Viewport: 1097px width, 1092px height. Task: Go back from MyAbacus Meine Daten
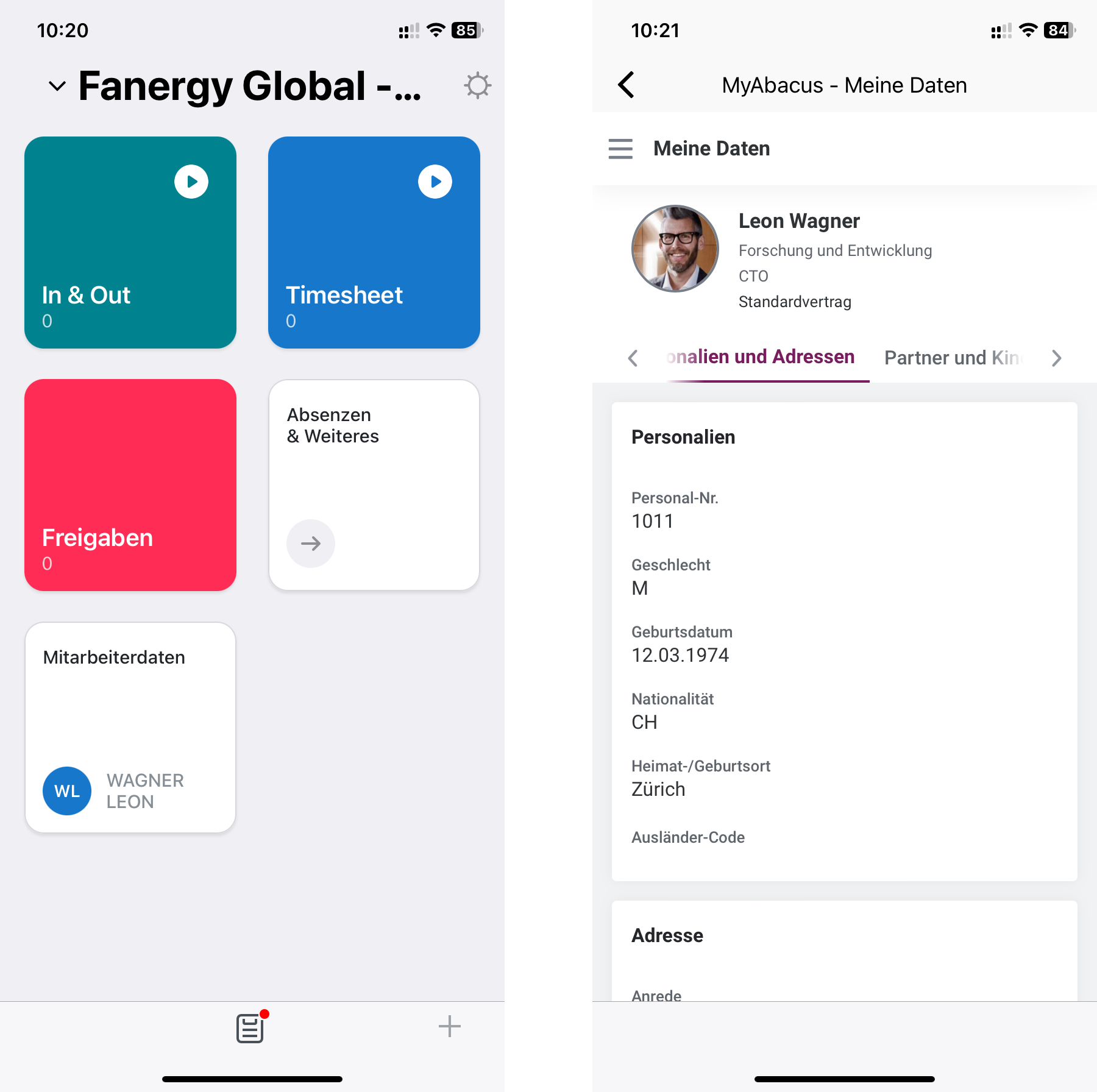tap(627, 85)
